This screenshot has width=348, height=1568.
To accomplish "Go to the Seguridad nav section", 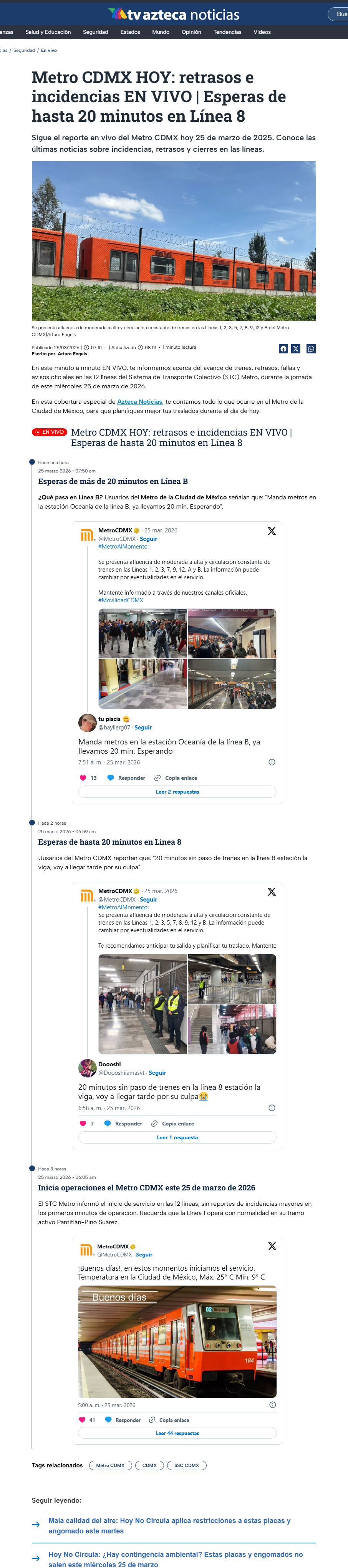I will pos(96,32).
